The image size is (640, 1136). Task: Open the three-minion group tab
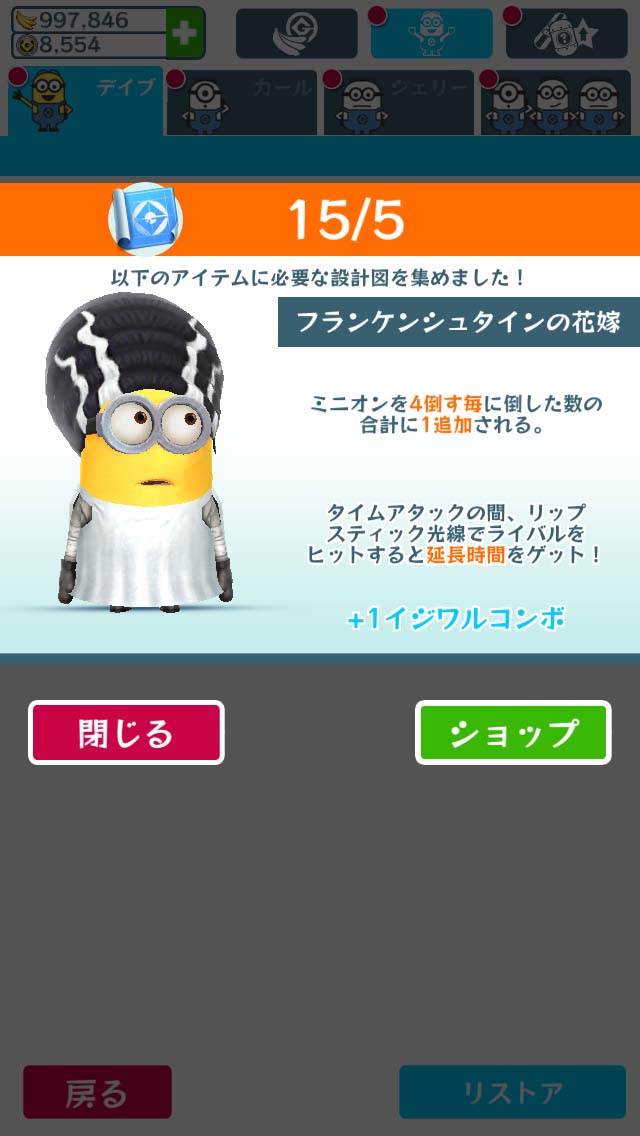(555, 101)
